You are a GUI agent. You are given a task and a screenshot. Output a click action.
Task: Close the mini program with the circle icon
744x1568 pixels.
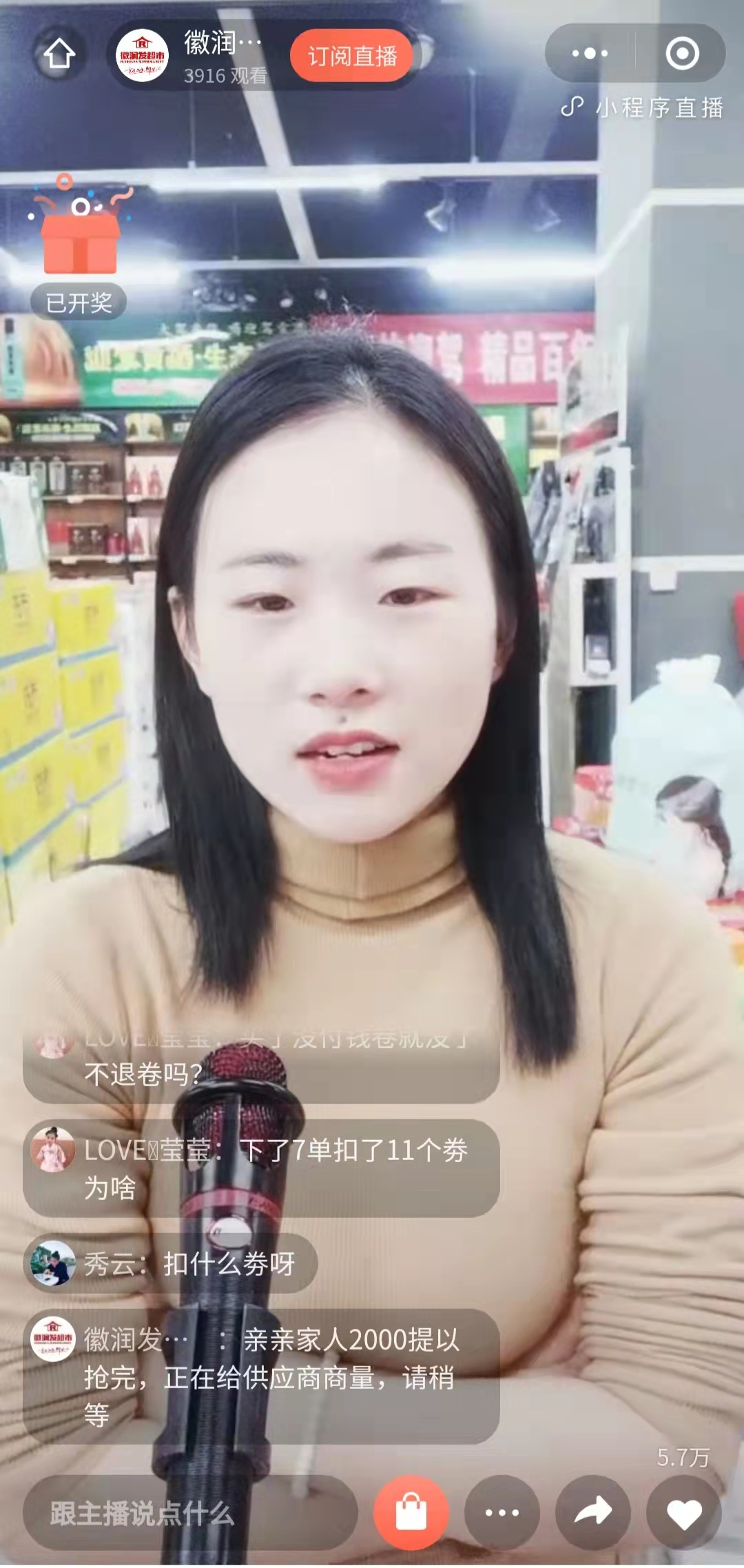click(682, 53)
